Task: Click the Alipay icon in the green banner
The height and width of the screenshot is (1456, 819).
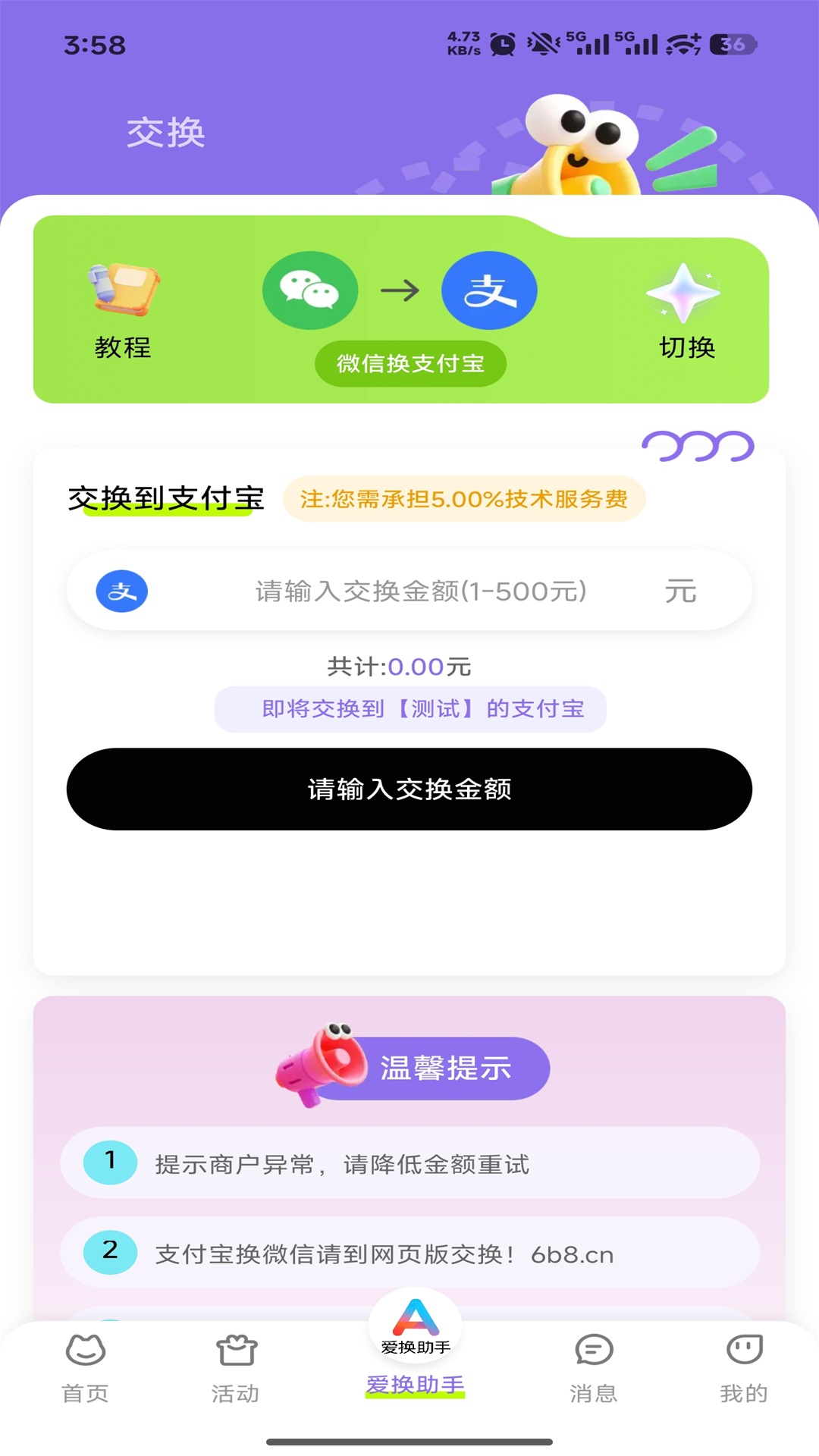Action: (490, 290)
